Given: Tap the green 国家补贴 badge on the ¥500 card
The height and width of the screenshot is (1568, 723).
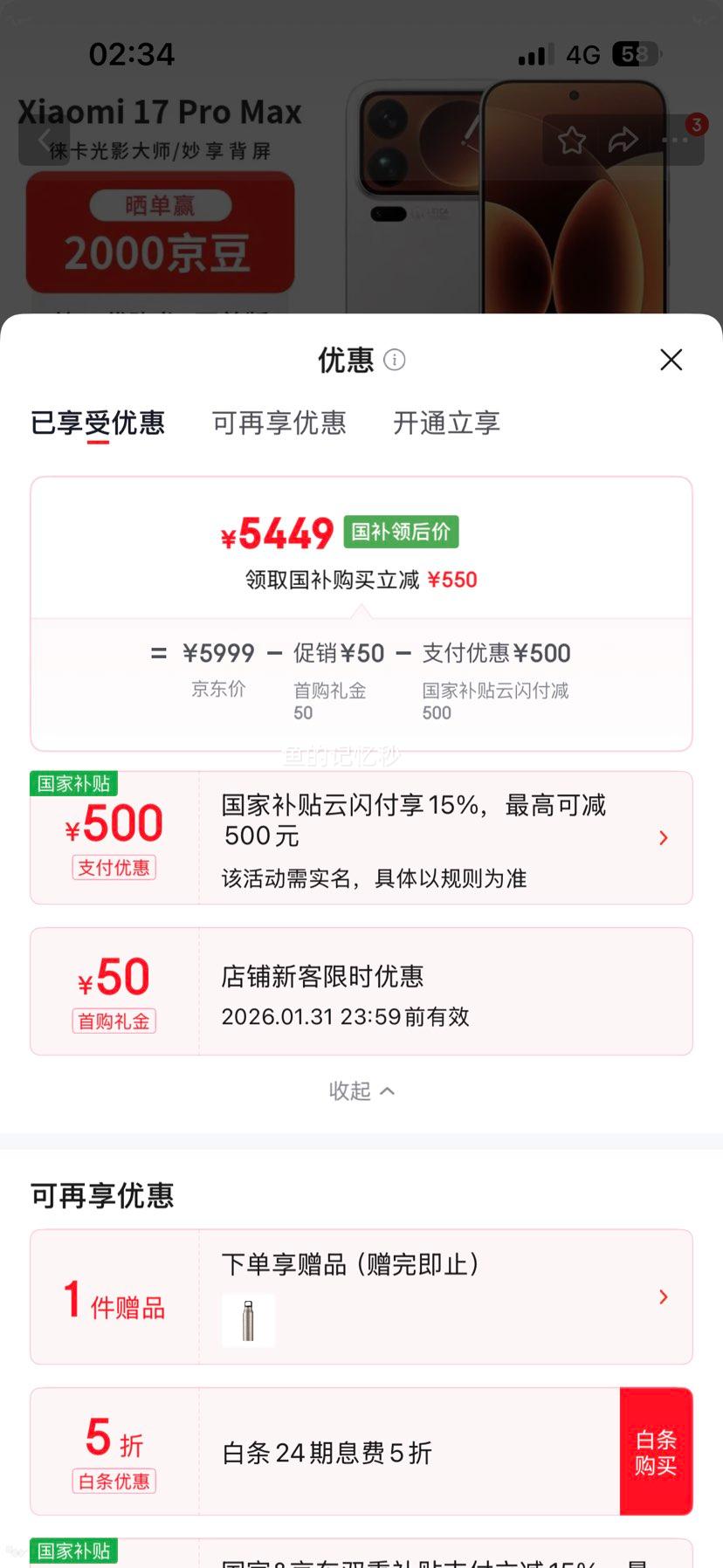Looking at the screenshot, I should click(73, 784).
